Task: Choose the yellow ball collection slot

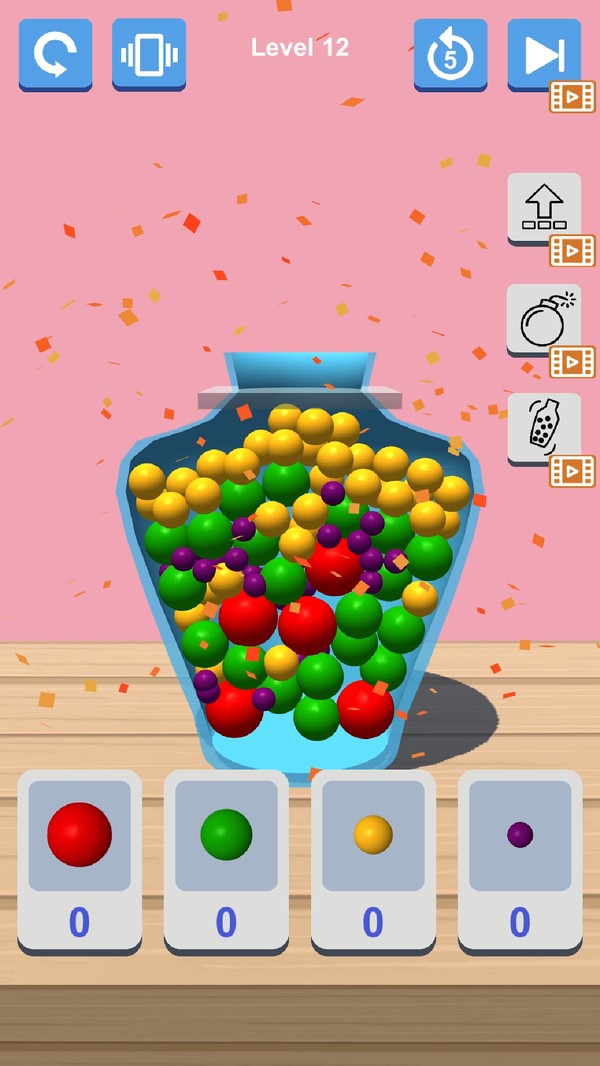Action: point(373,858)
